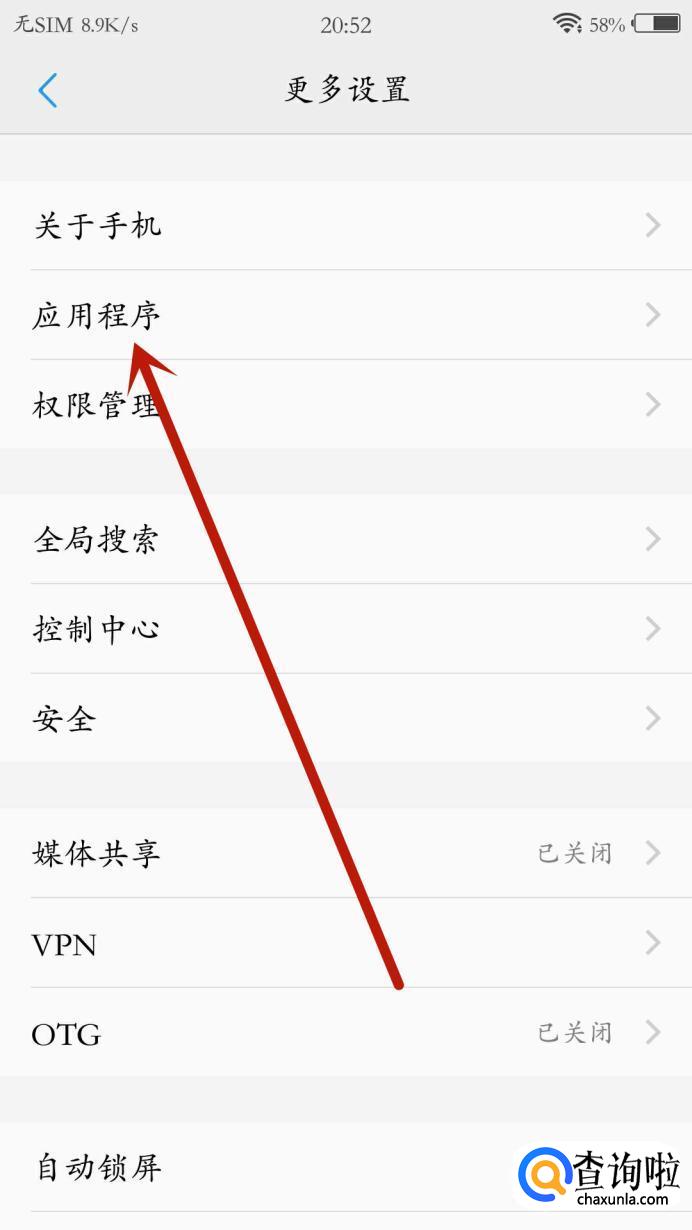This screenshot has height=1230, width=692.
Task: Open VPN settings
Action: pyautogui.click(x=346, y=942)
